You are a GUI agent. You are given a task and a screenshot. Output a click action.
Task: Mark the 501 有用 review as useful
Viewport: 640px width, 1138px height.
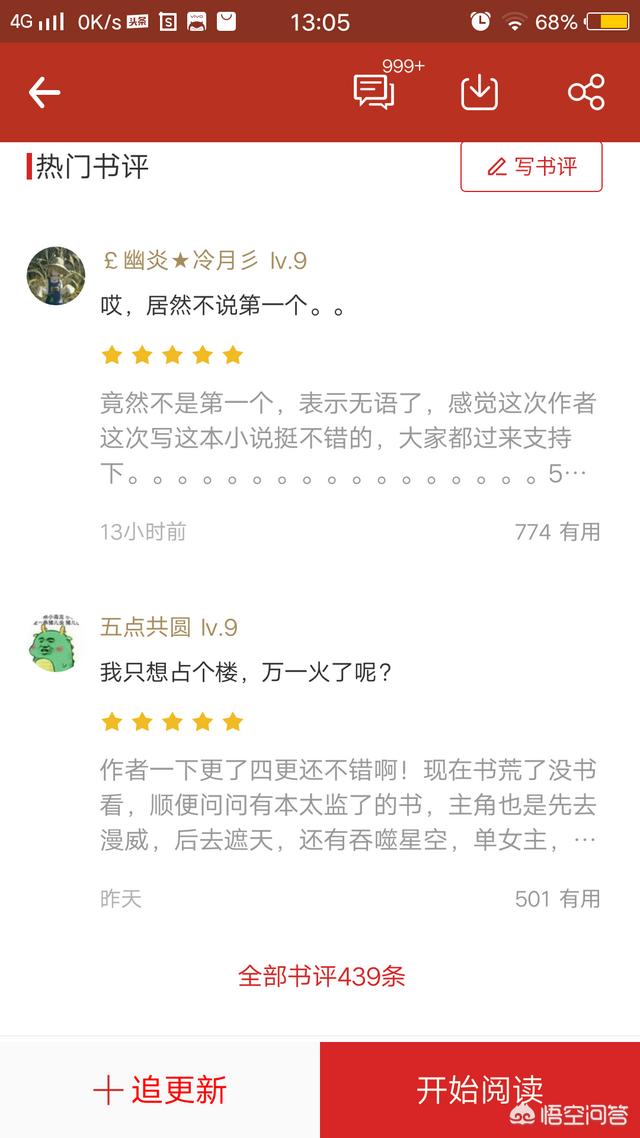[557, 899]
